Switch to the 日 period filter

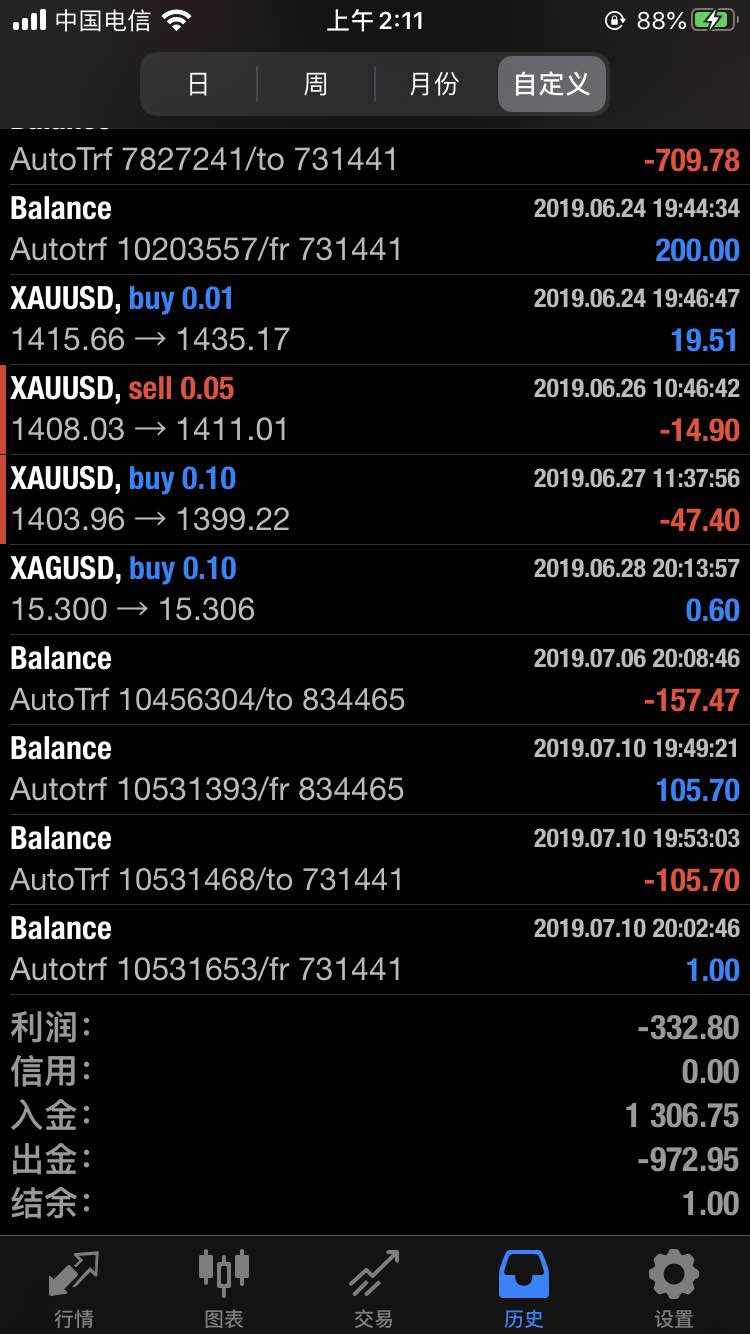pos(198,84)
